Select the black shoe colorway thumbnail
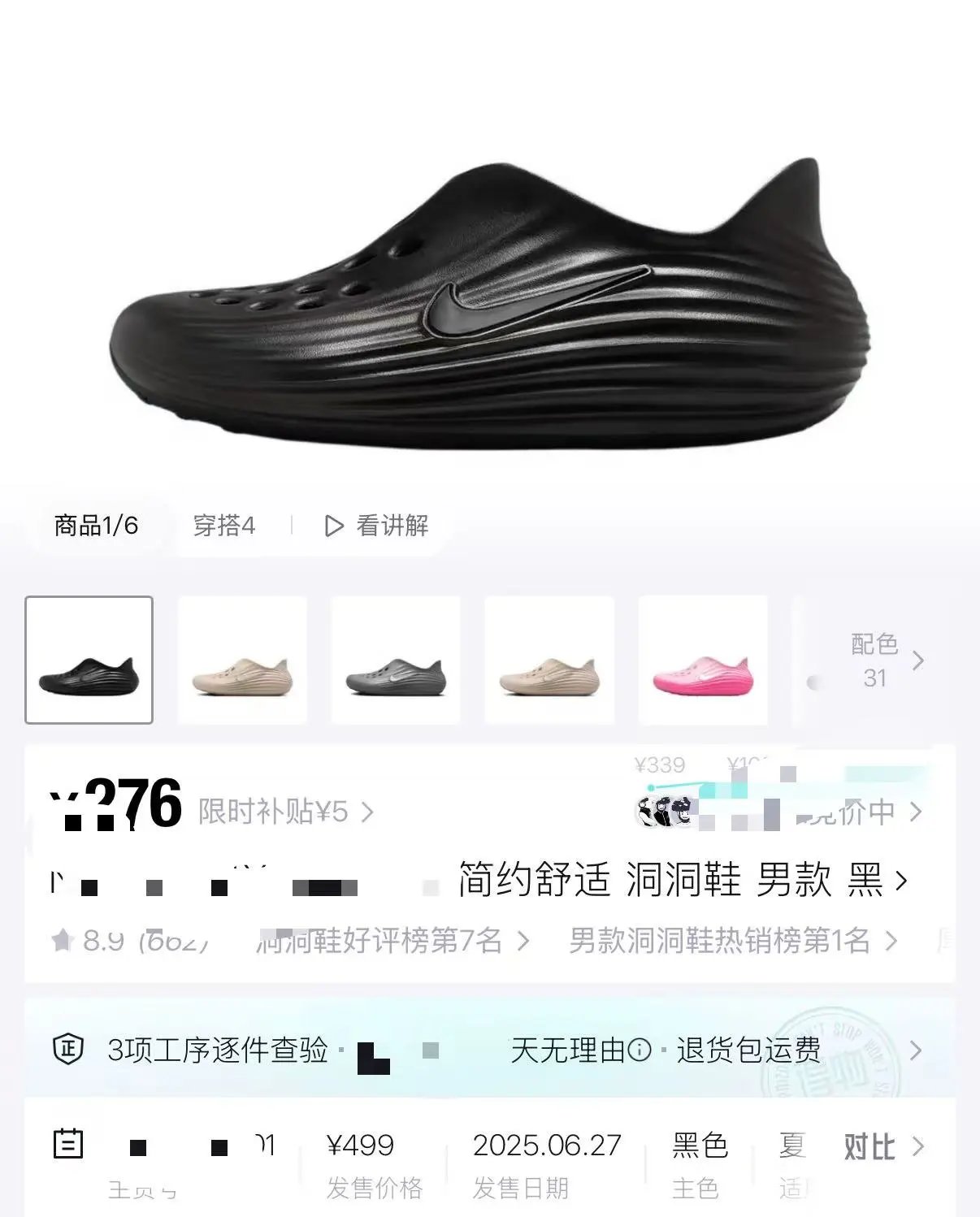 pyautogui.click(x=89, y=660)
